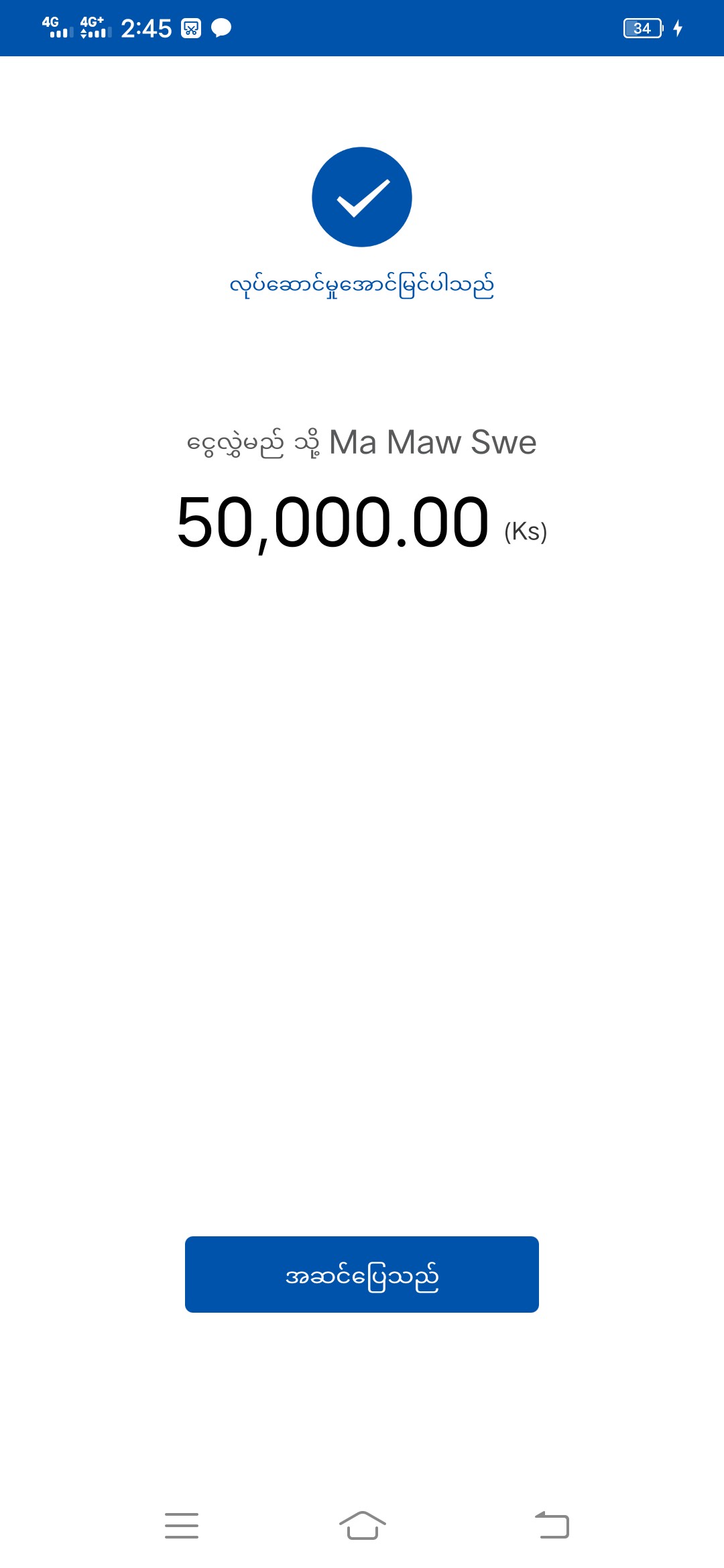Tap the blue အဆင်ပြေသည် confirmation button
Image resolution: width=724 pixels, height=1568 pixels.
coord(362,1275)
